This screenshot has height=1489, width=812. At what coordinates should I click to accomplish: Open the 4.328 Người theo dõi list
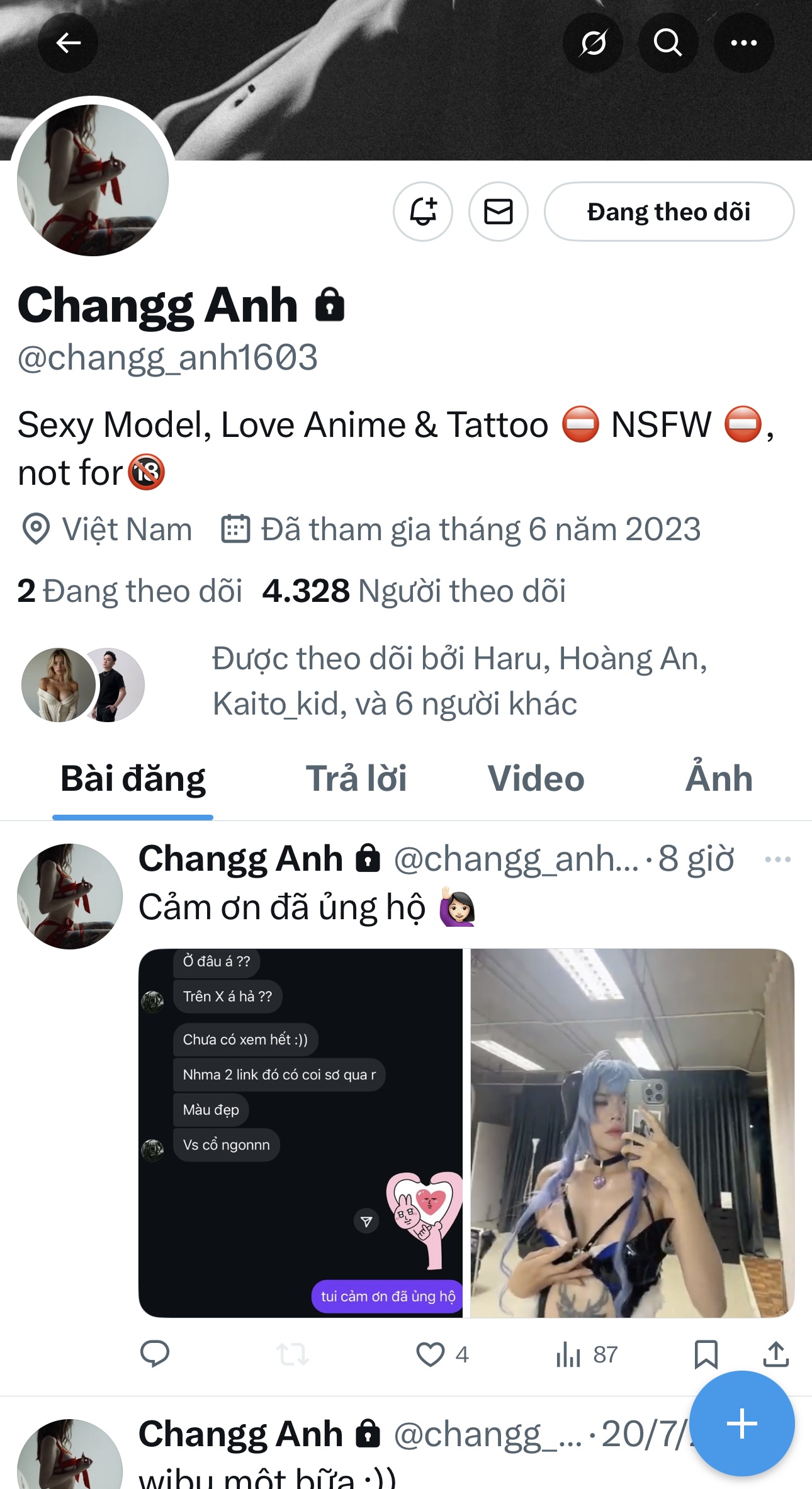coord(414,591)
